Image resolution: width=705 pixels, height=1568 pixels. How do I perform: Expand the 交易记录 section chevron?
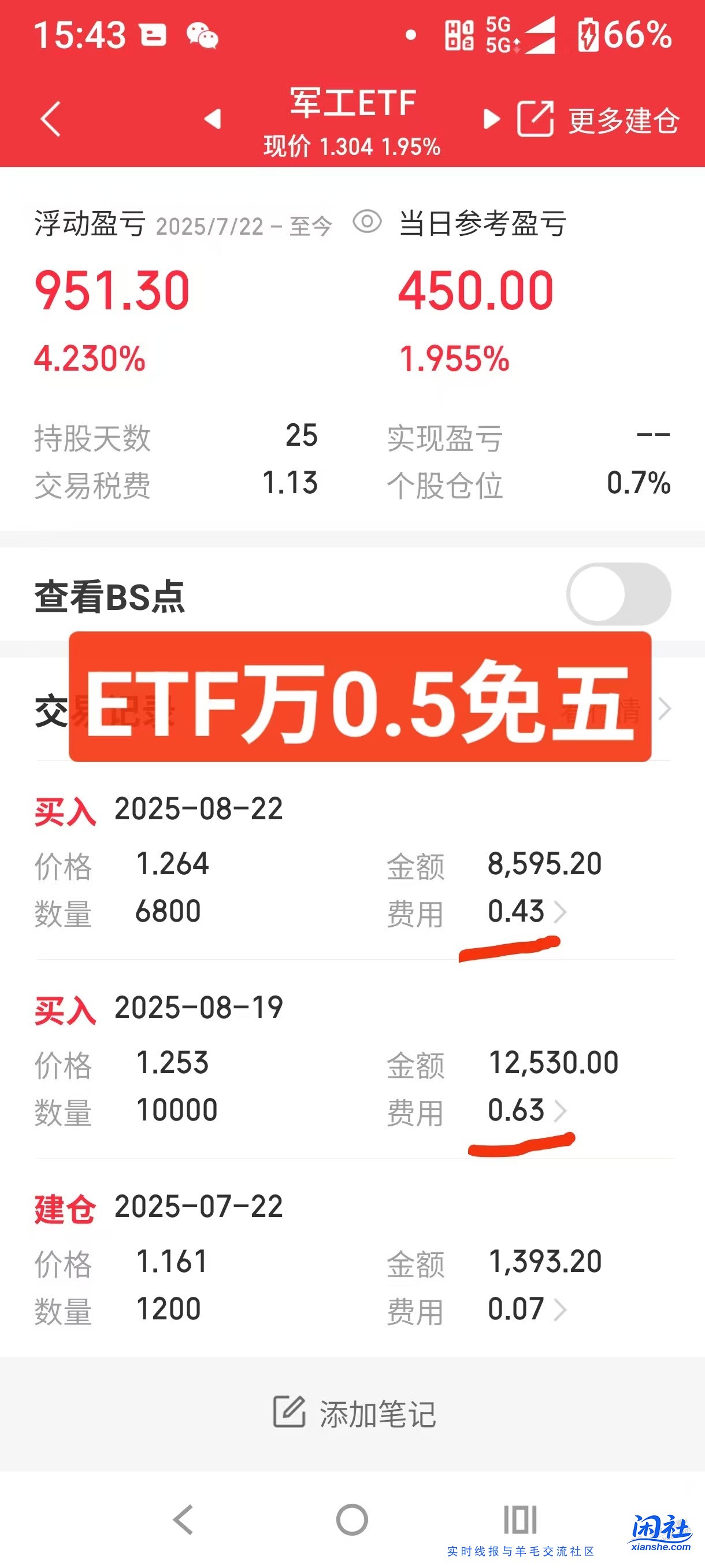point(664,708)
